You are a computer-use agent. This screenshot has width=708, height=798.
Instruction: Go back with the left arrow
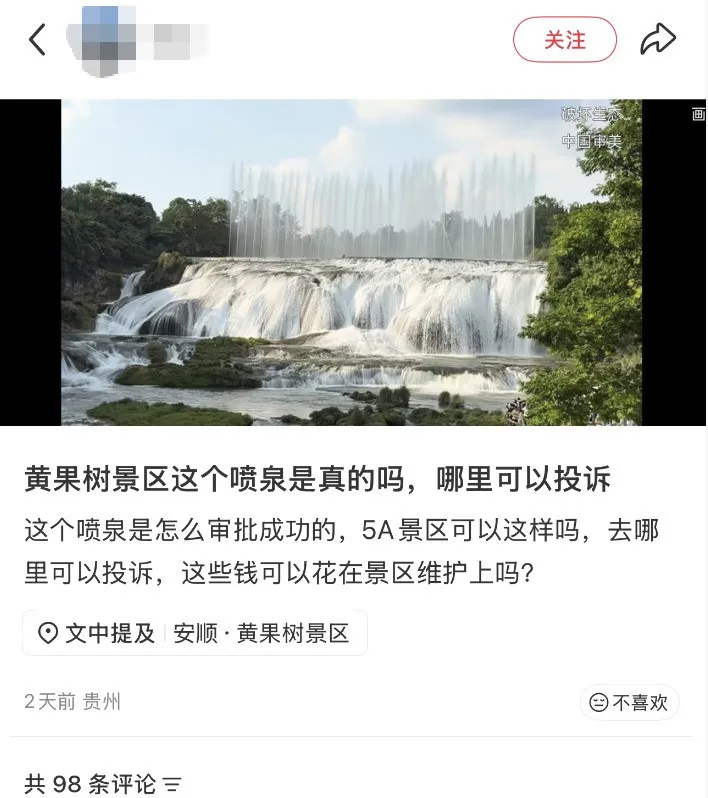(37, 39)
